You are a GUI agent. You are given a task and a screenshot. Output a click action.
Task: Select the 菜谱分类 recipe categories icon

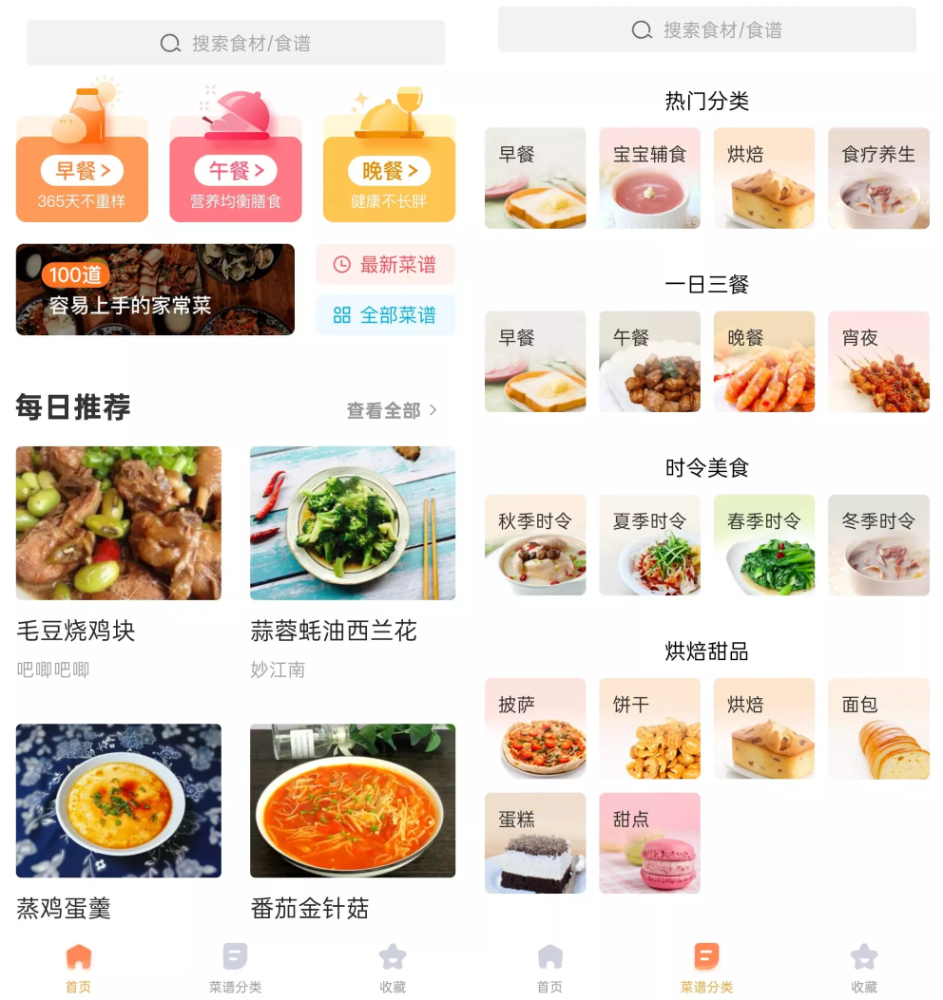(234, 956)
